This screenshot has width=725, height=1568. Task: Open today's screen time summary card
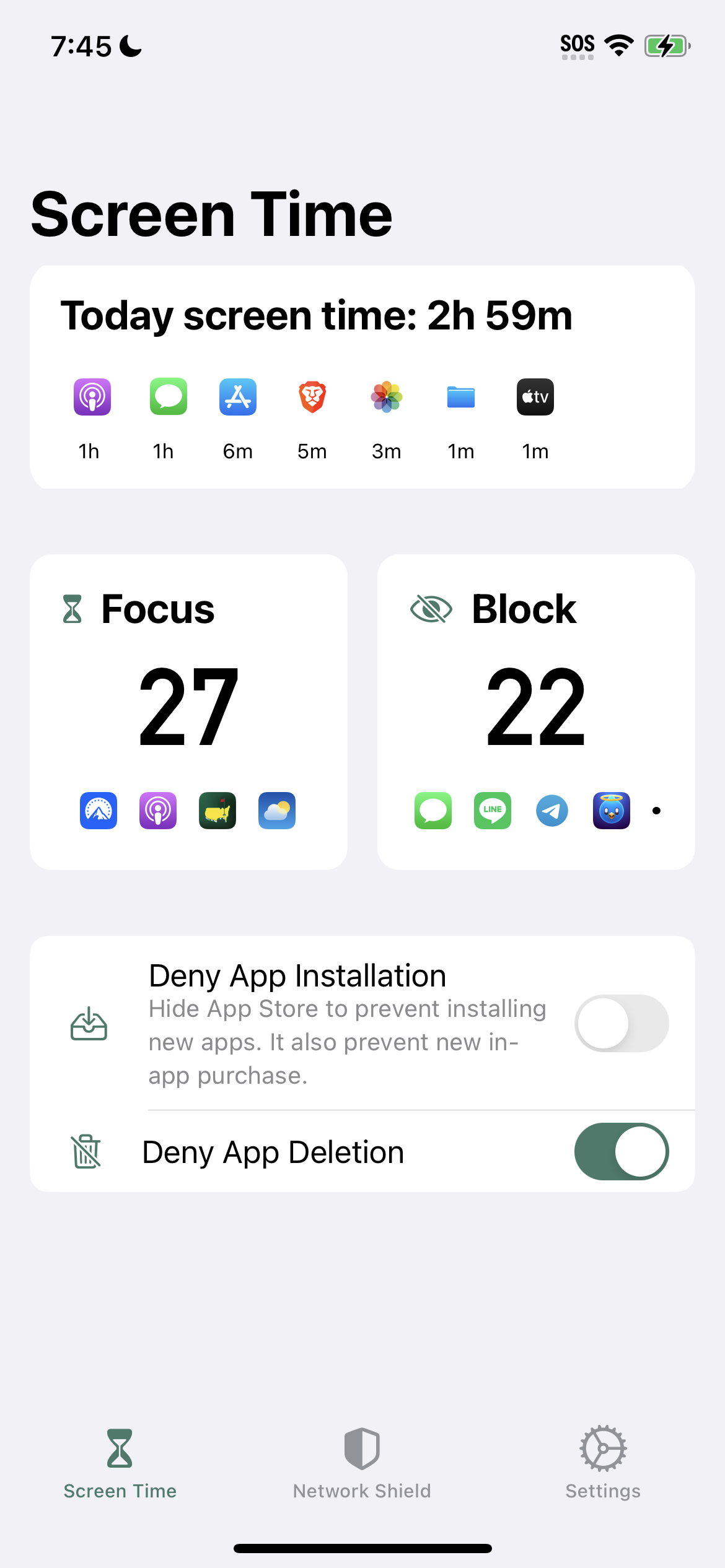pyautogui.click(x=362, y=377)
